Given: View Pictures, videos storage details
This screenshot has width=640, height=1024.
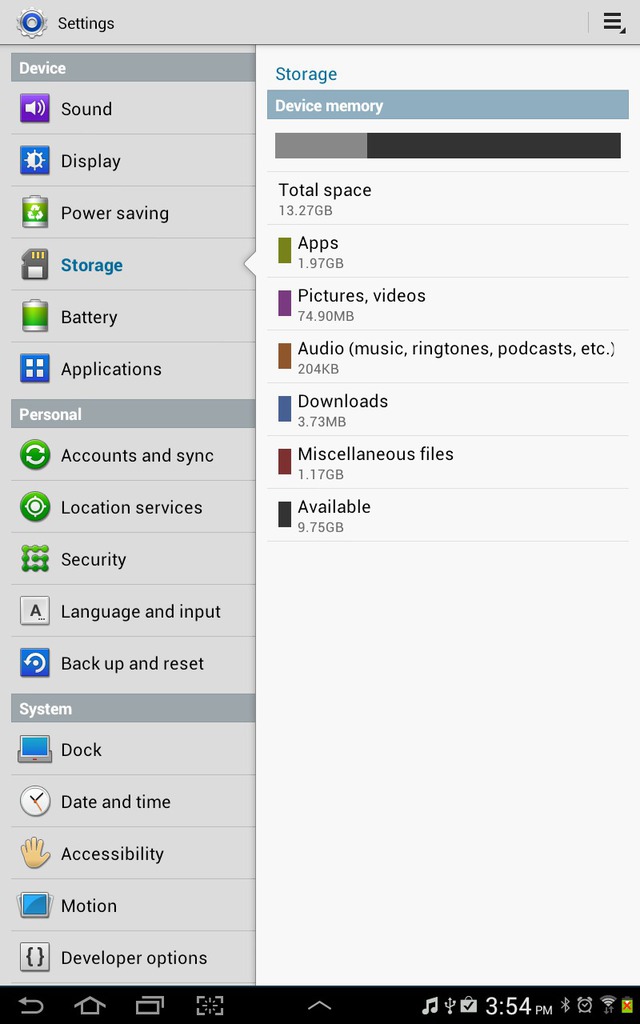Looking at the screenshot, I should pyautogui.click(x=448, y=304).
